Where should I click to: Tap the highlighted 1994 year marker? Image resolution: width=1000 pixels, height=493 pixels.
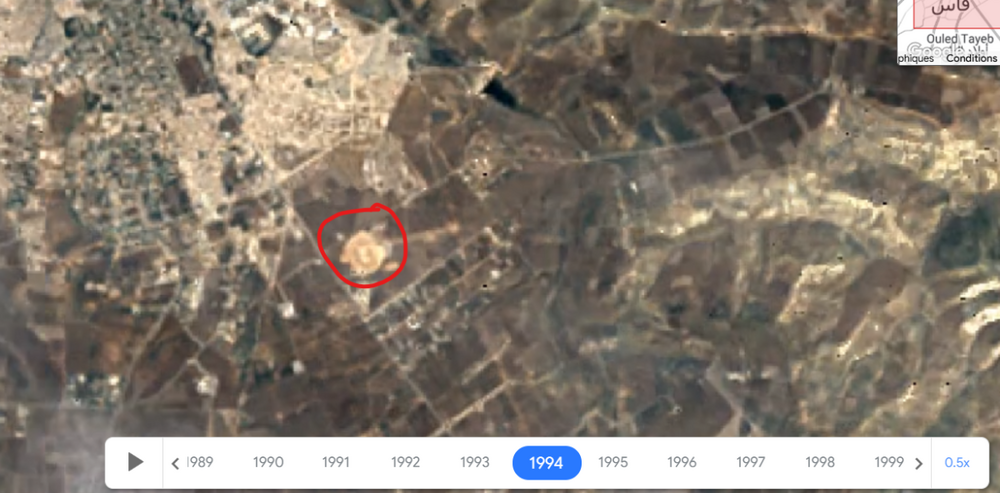click(x=546, y=463)
